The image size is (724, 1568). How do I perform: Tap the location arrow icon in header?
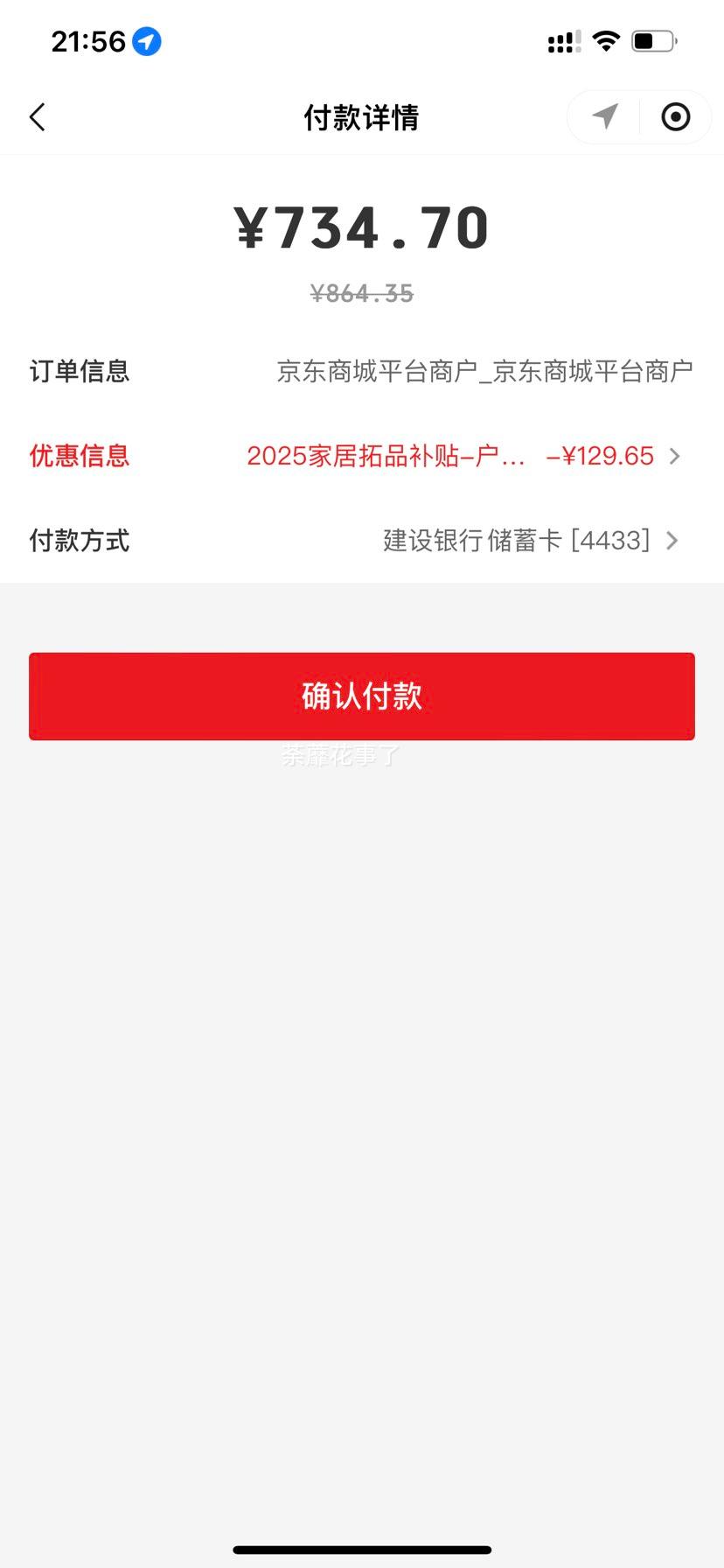605,116
